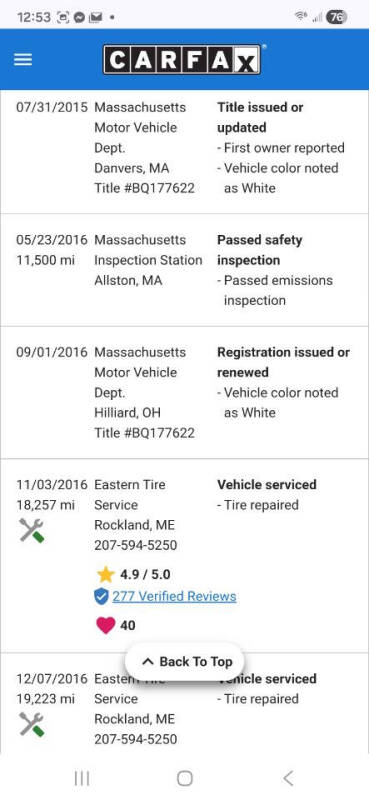
Task: Go back using system navigation bar
Action: (x=288, y=779)
